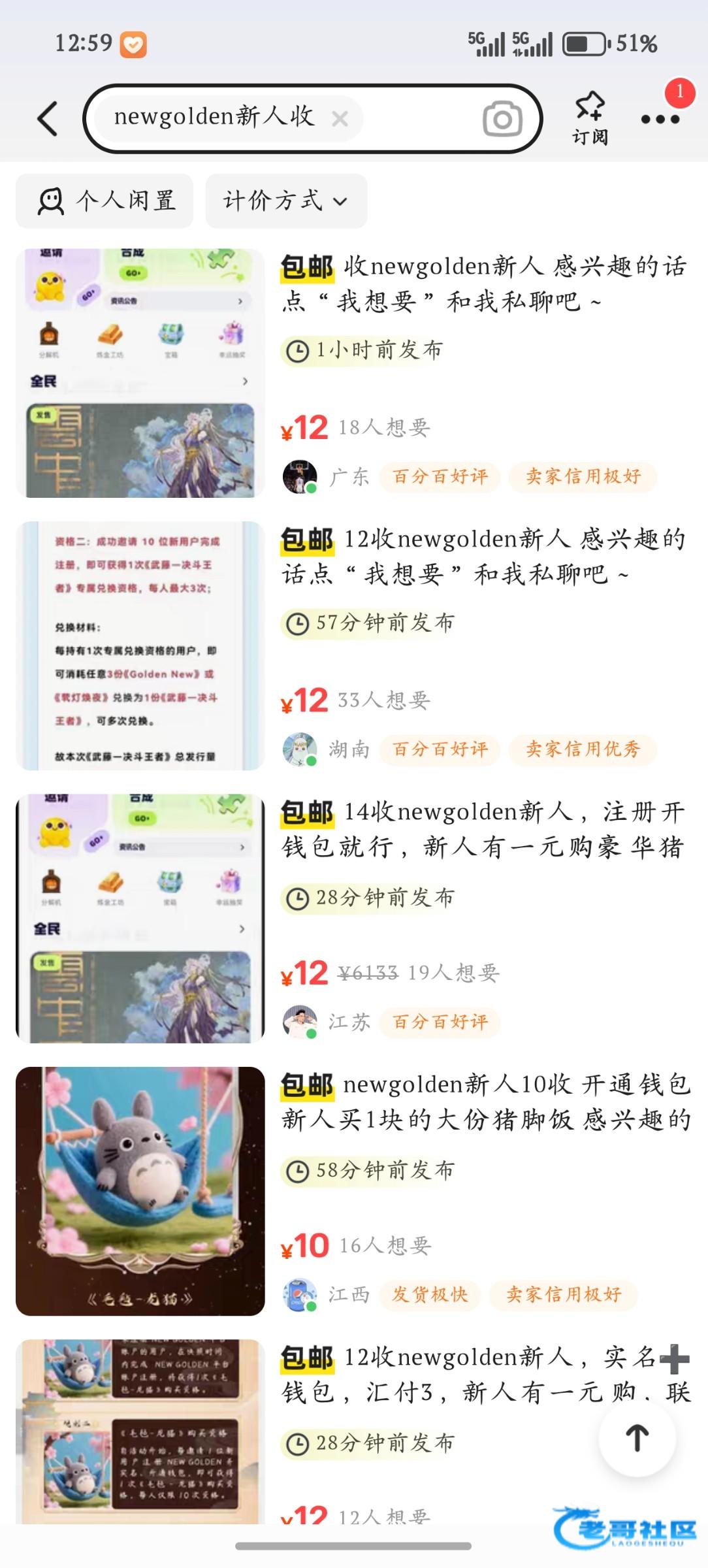Viewport: 708px width, 1568px height.
Task: Expand the 计价方式 dropdown
Action: (286, 201)
